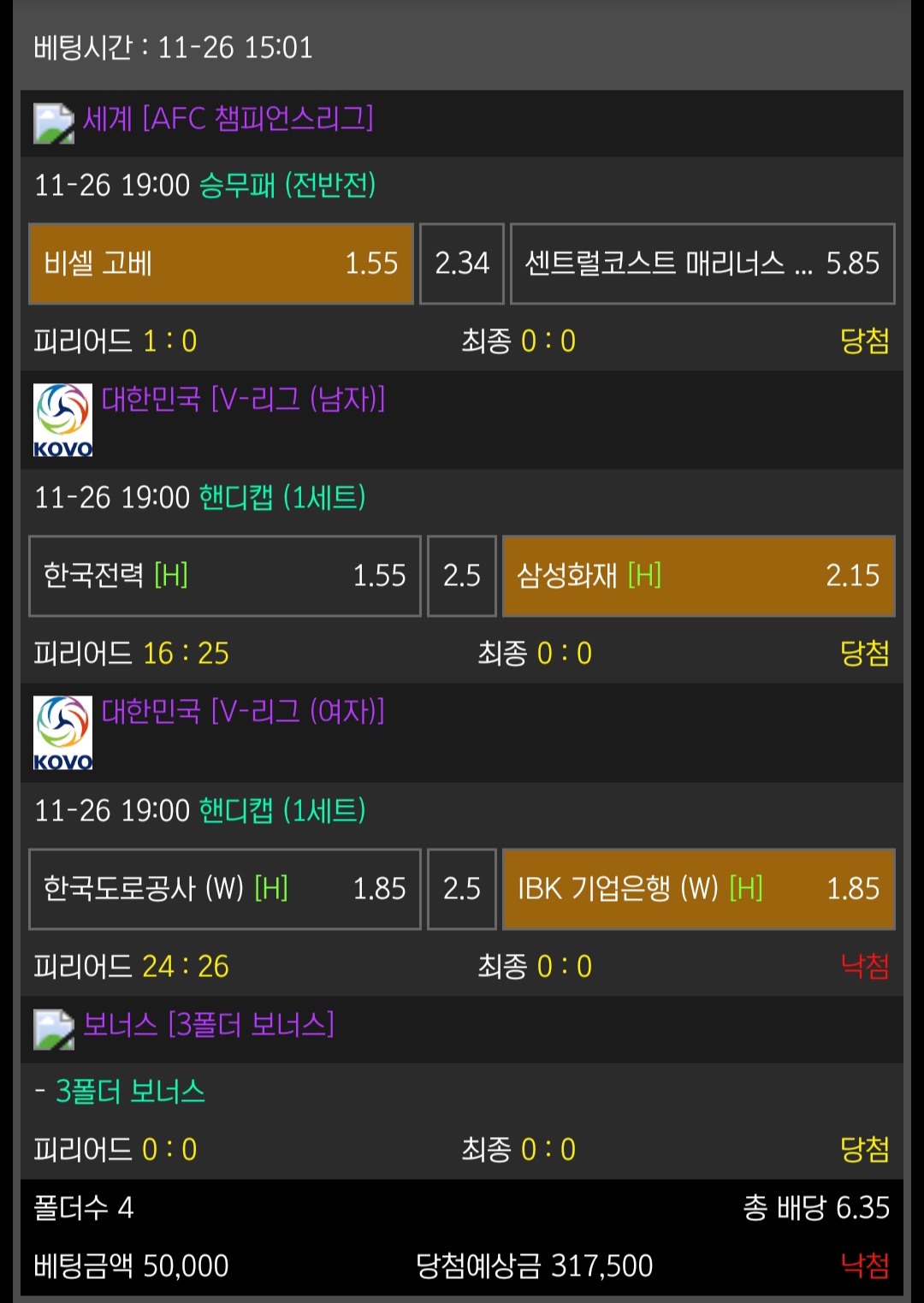Select 한국전력 handicap odds 1.55

[x=224, y=576]
